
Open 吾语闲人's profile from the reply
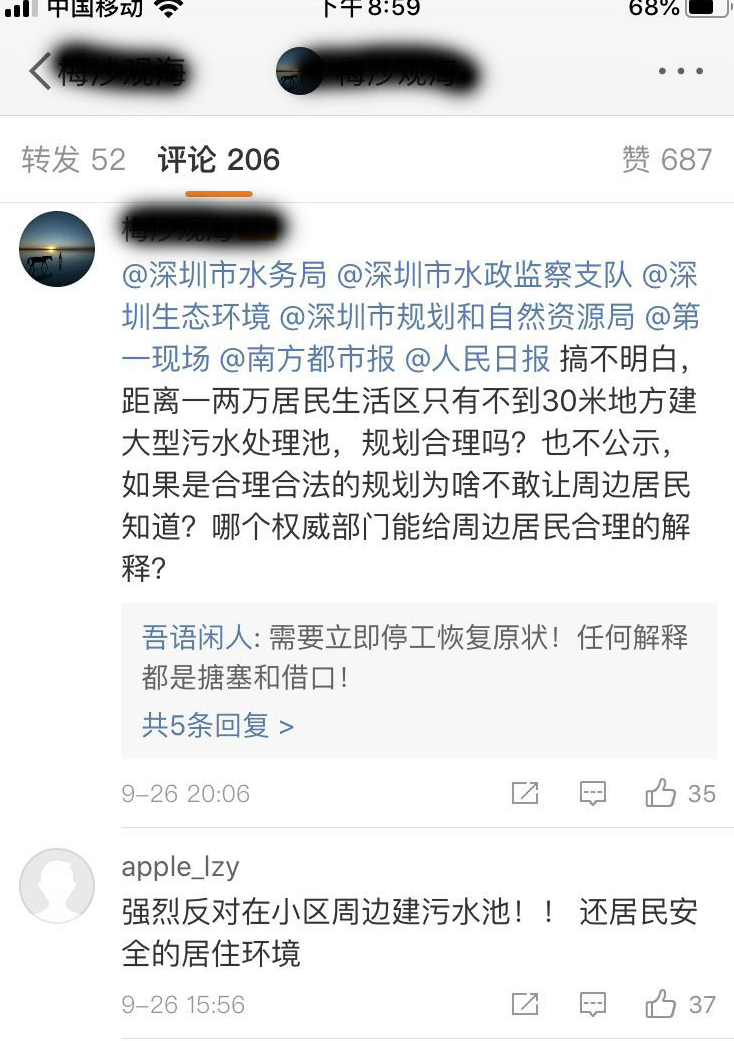(197, 638)
